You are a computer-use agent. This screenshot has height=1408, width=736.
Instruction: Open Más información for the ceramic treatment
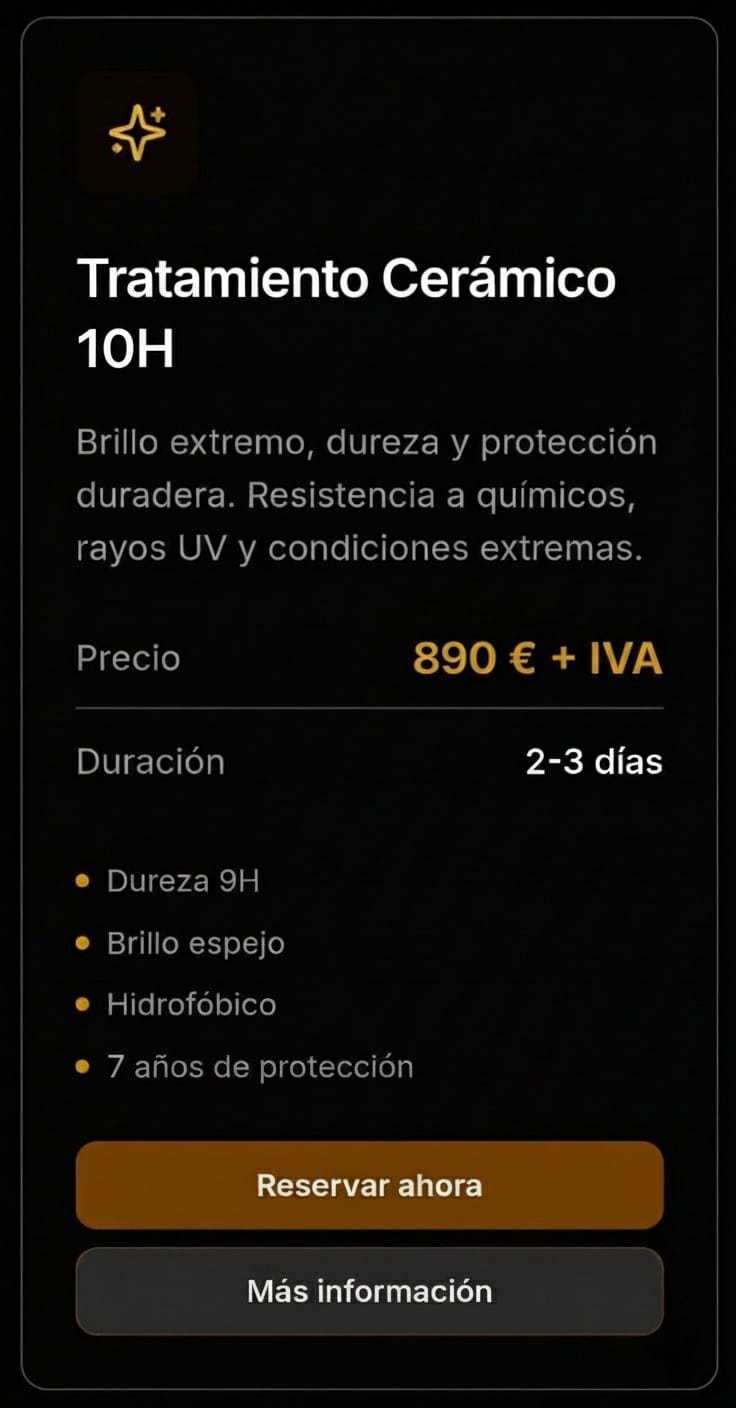[369, 1291]
